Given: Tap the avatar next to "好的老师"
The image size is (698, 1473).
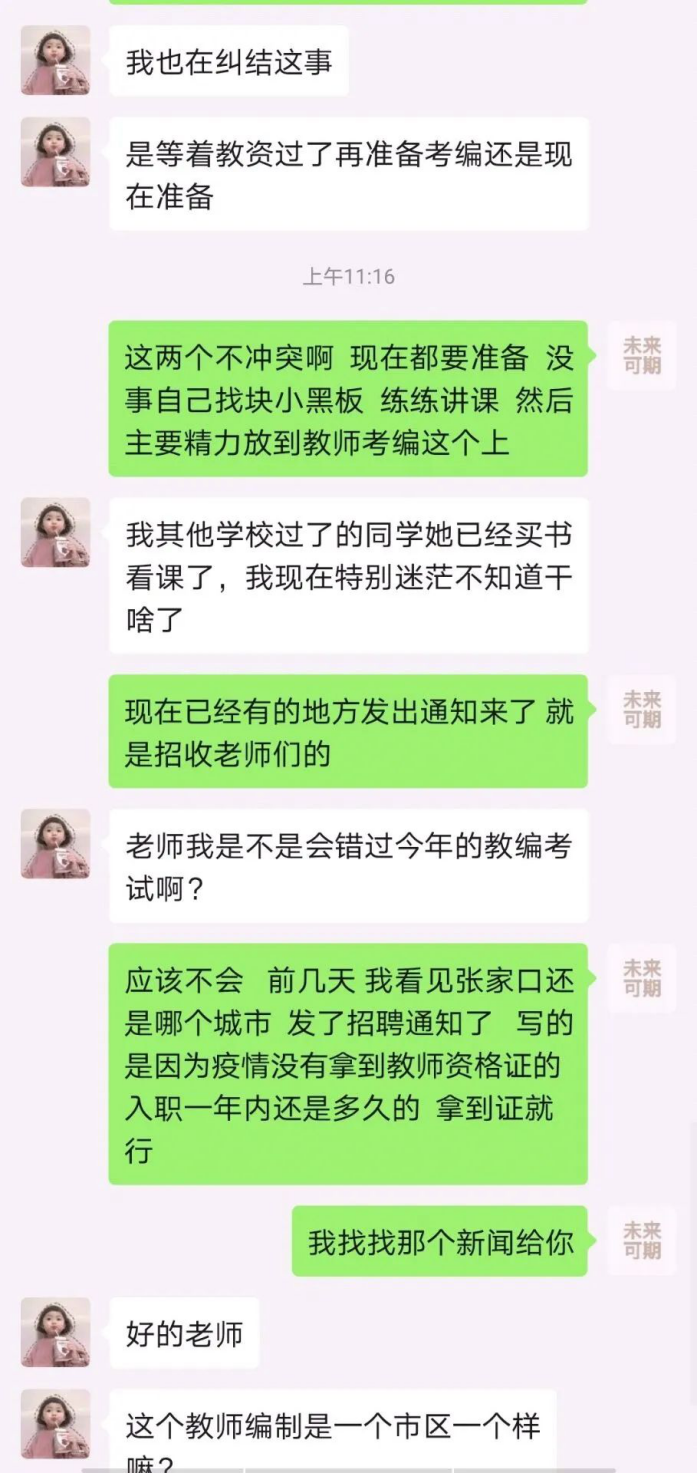Looking at the screenshot, I should click(x=55, y=1332).
